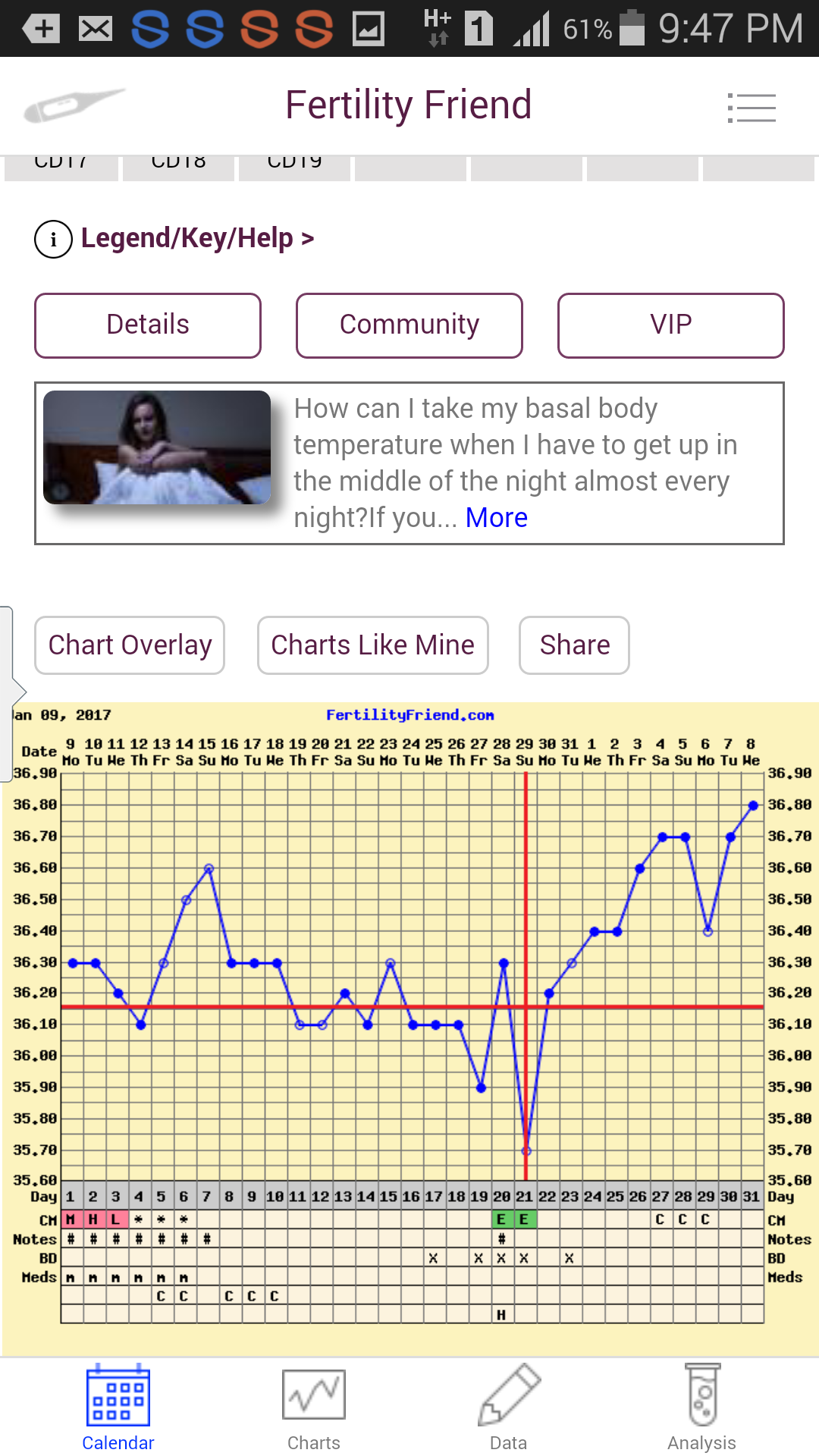Open Chart Overlay
The image size is (819, 1456).
click(130, 645)
